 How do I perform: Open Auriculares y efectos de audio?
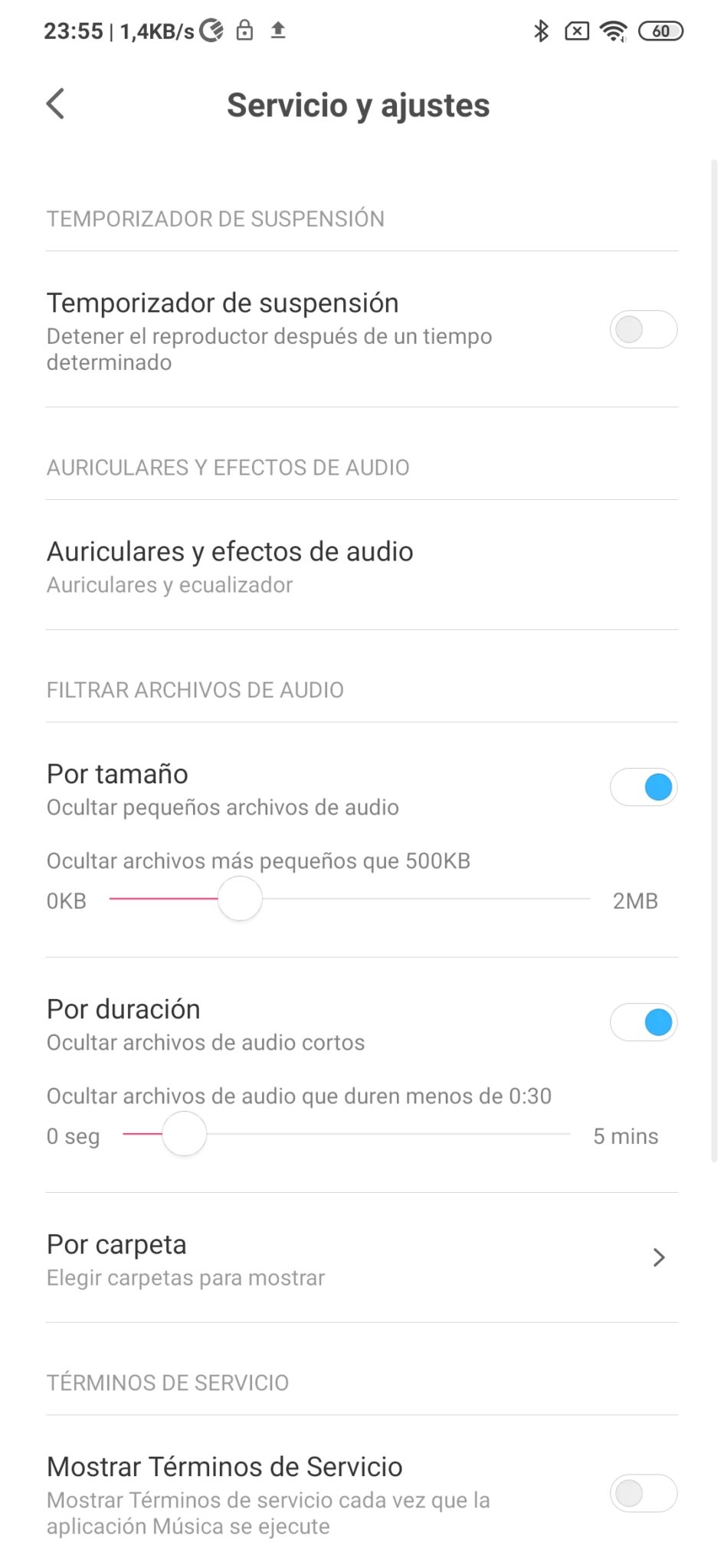[x=362, y=566]
